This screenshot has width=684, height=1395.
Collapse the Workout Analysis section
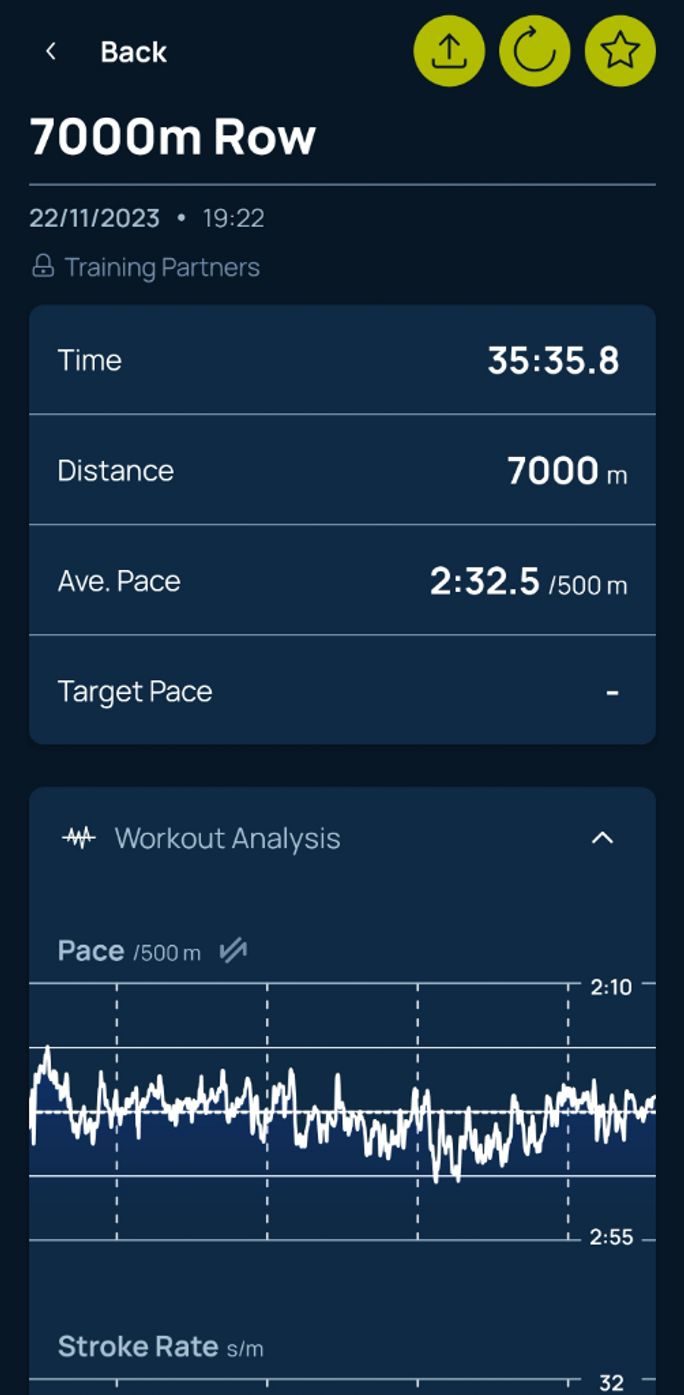tap(602, 838)
